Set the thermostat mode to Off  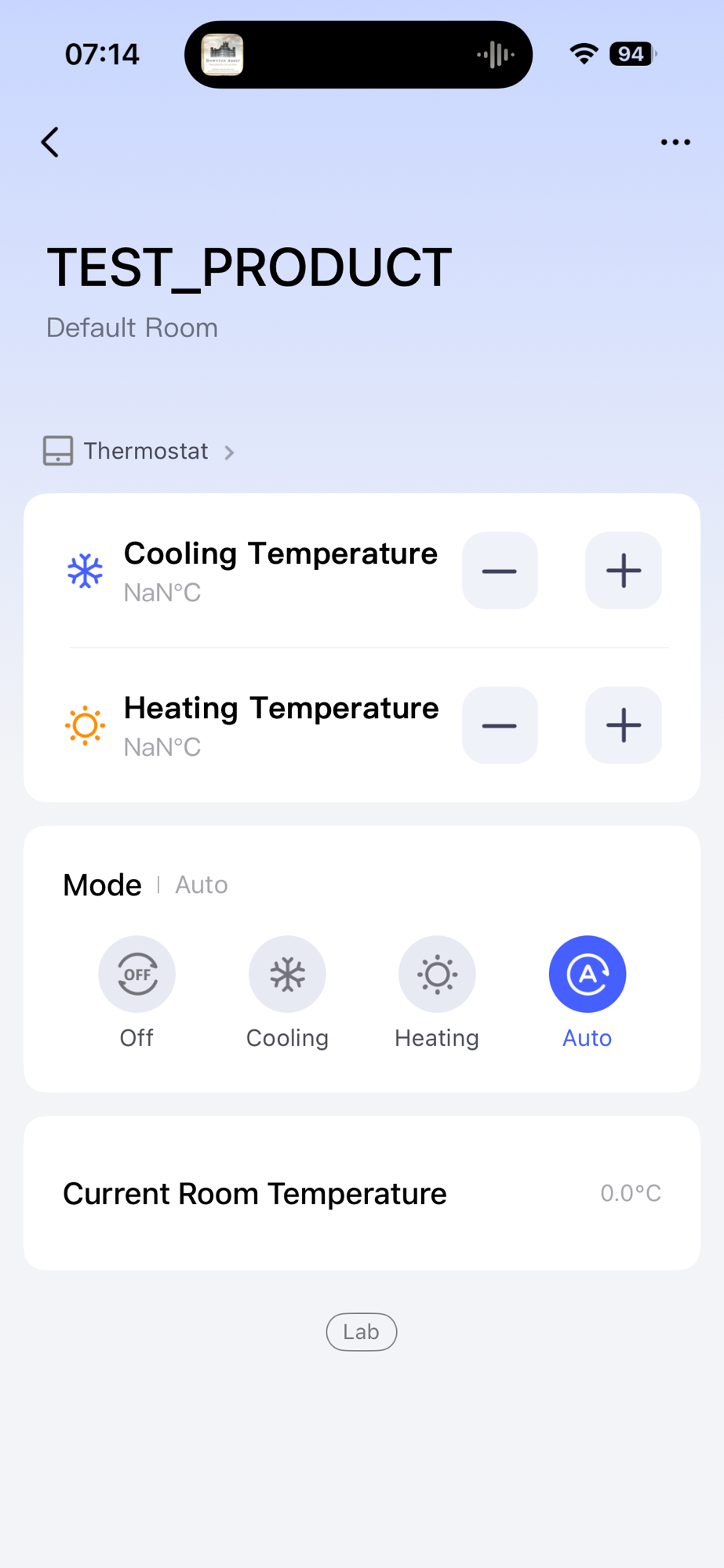pos(136,975)
